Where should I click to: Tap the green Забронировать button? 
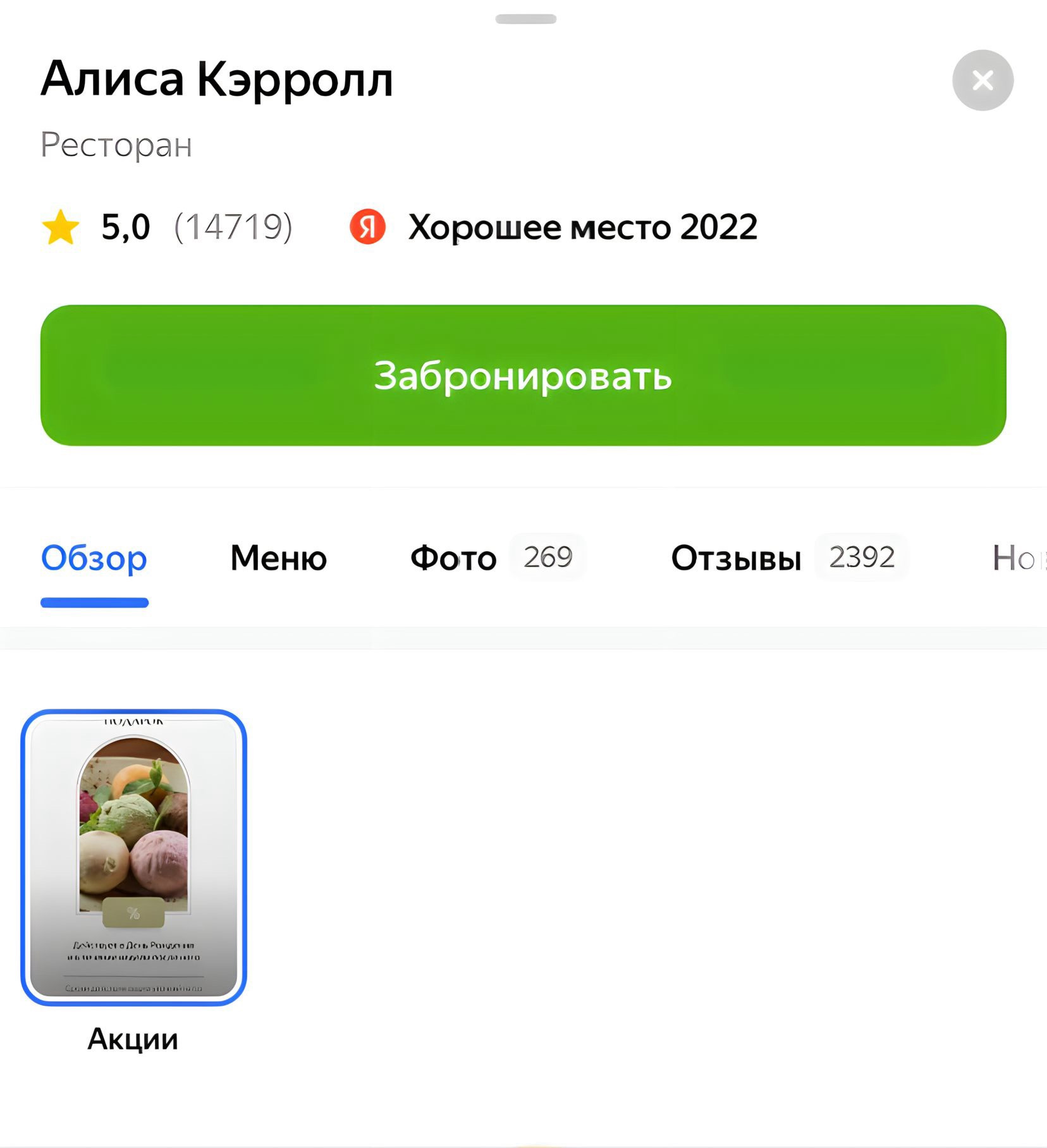pos(523,376)
